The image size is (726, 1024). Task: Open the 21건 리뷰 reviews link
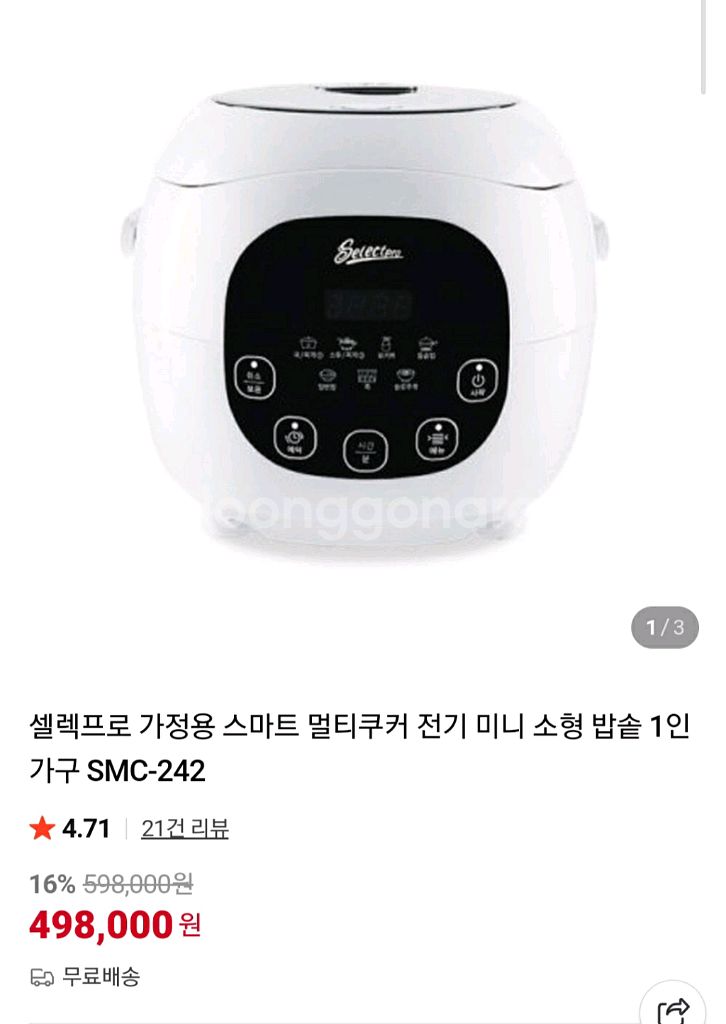click(185, 828)
